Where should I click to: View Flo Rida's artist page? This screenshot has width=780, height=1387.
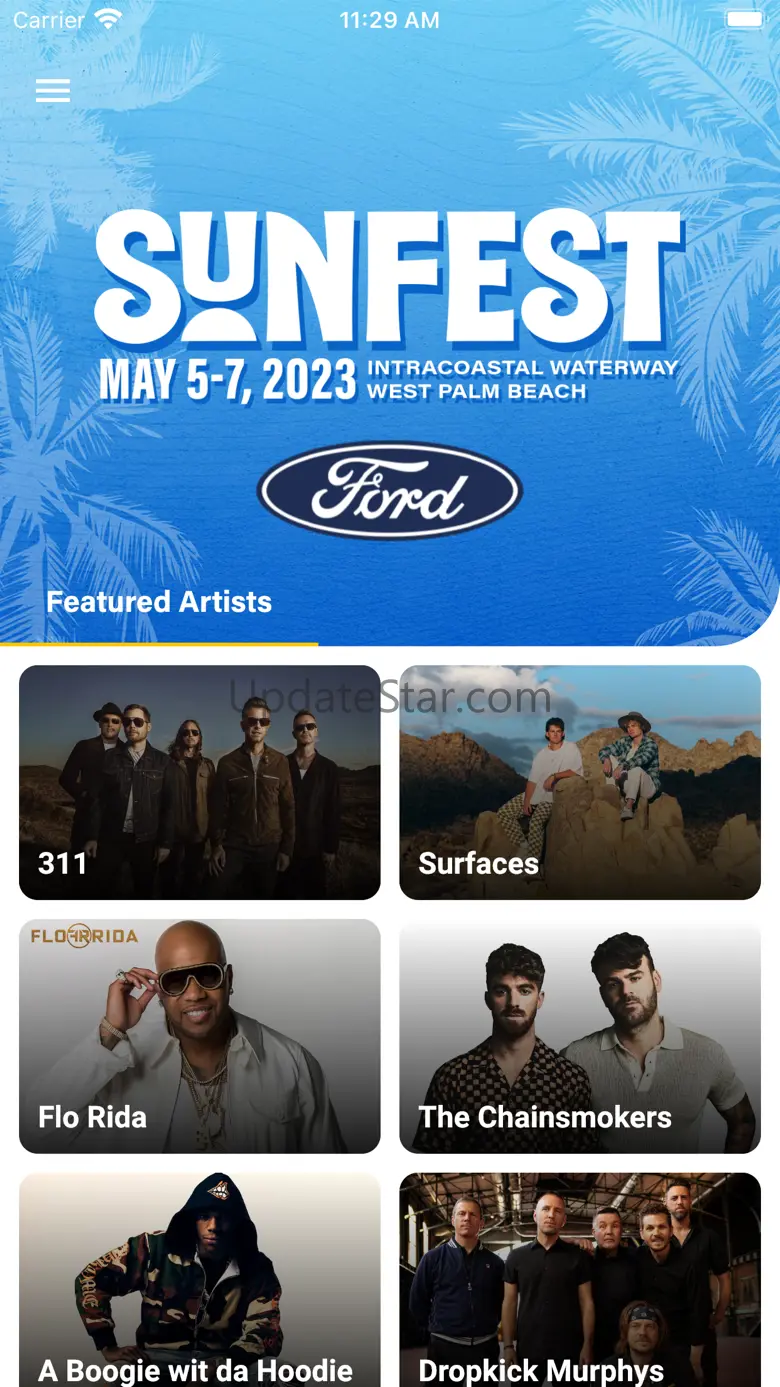pyautogui.click(x=200, y=1036)
